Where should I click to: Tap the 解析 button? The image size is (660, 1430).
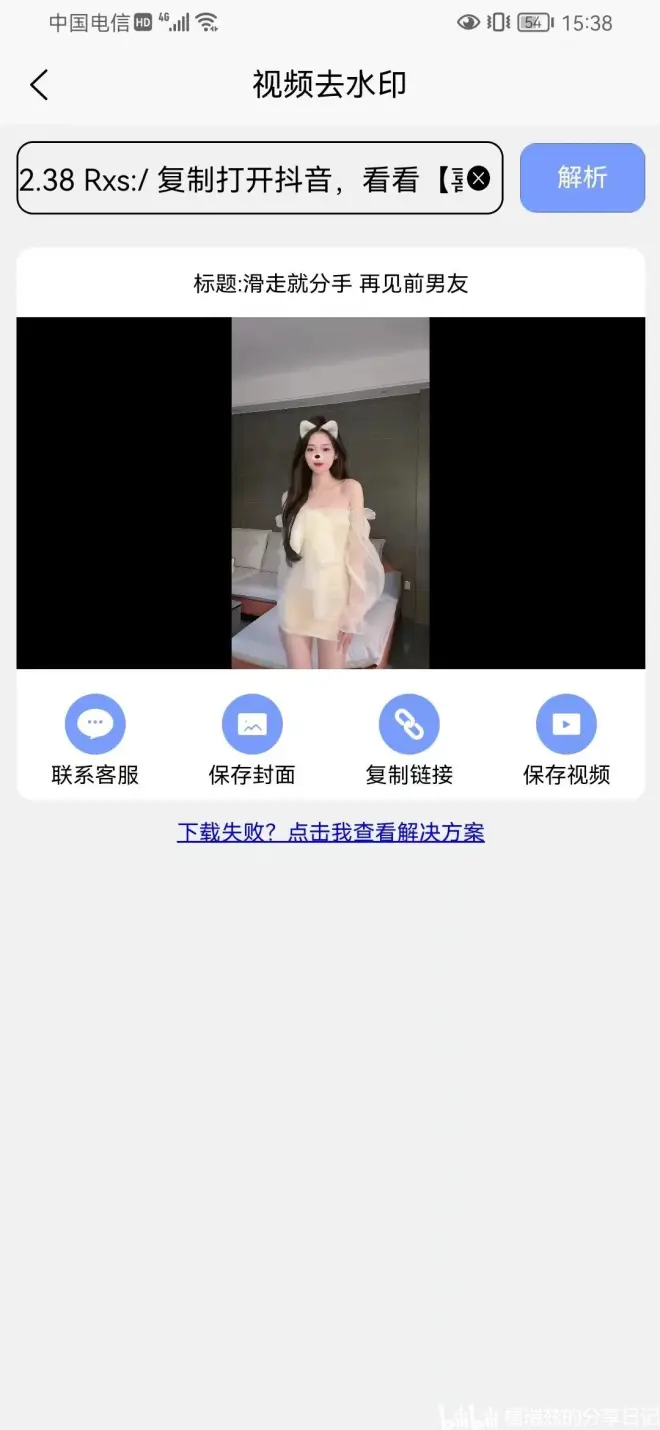coord(582,178)
